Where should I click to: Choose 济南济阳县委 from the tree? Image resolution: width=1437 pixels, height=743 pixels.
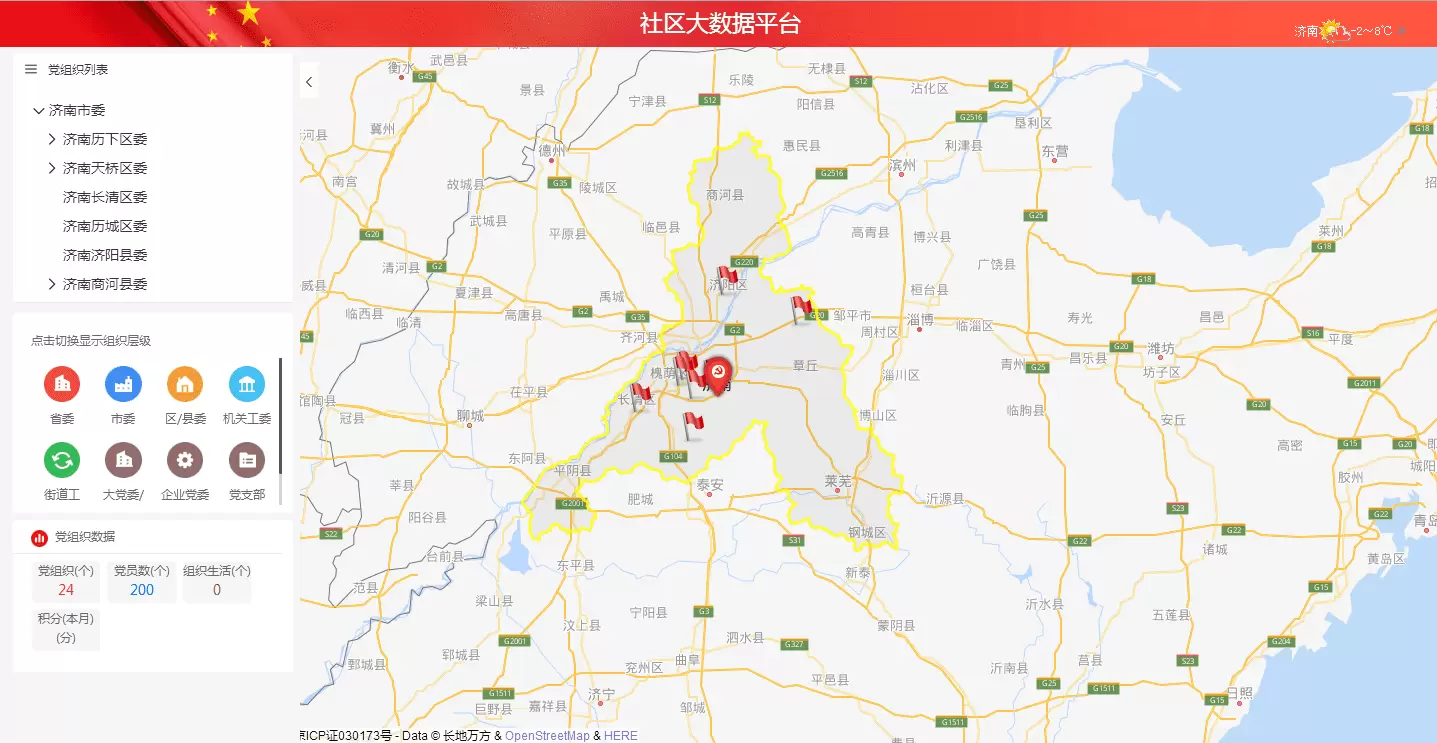(x=105, y=255)
